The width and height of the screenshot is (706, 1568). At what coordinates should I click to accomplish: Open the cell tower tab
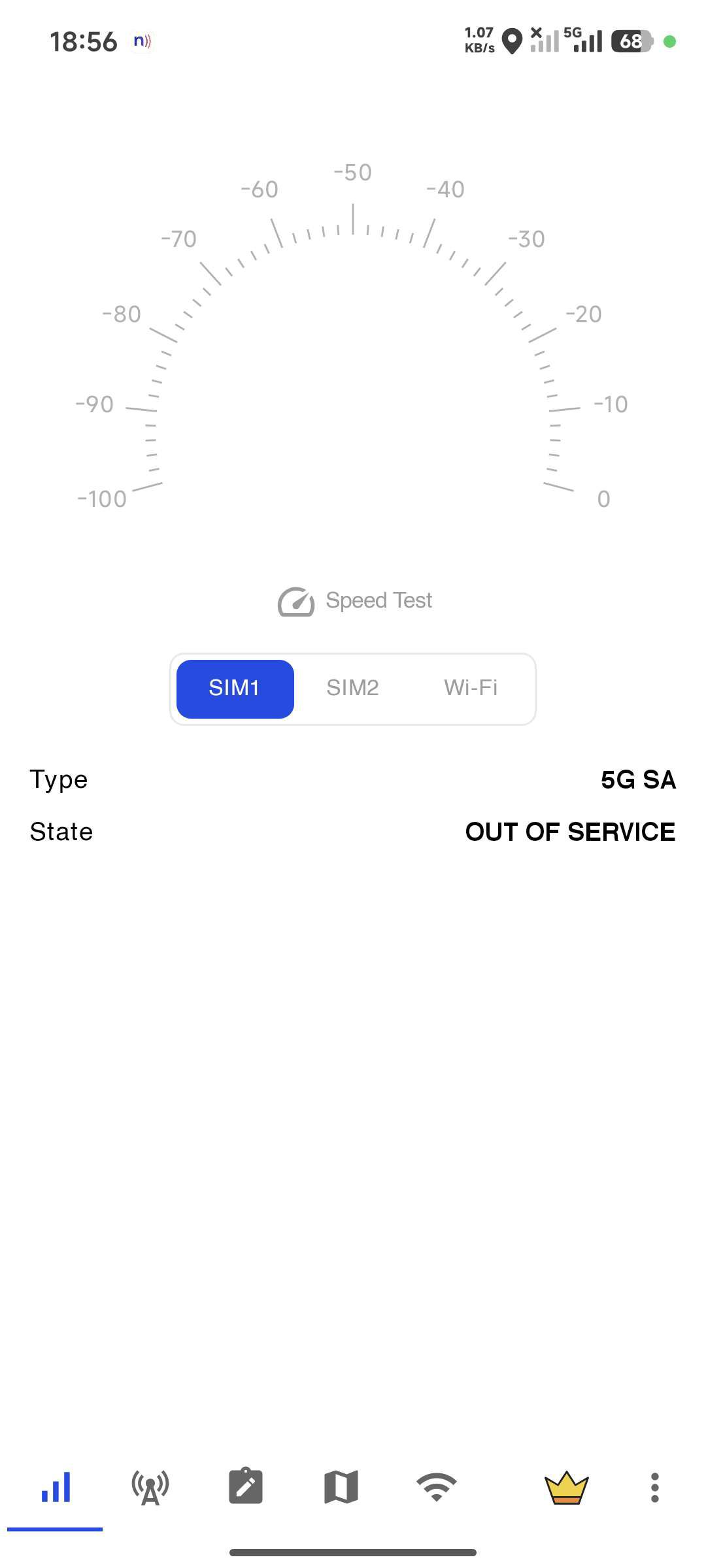click(150, 1488)
